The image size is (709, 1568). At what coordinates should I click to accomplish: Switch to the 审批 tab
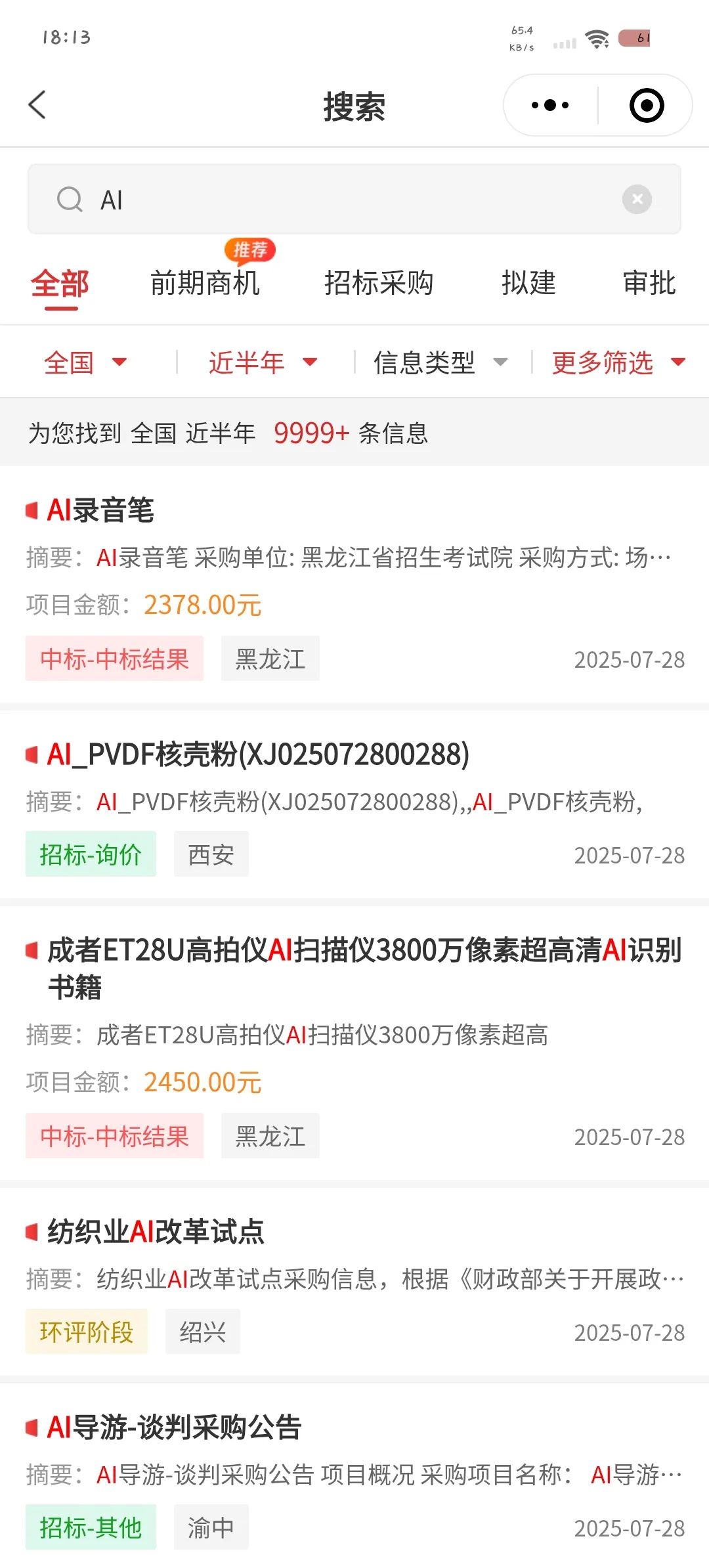(649, 283)
